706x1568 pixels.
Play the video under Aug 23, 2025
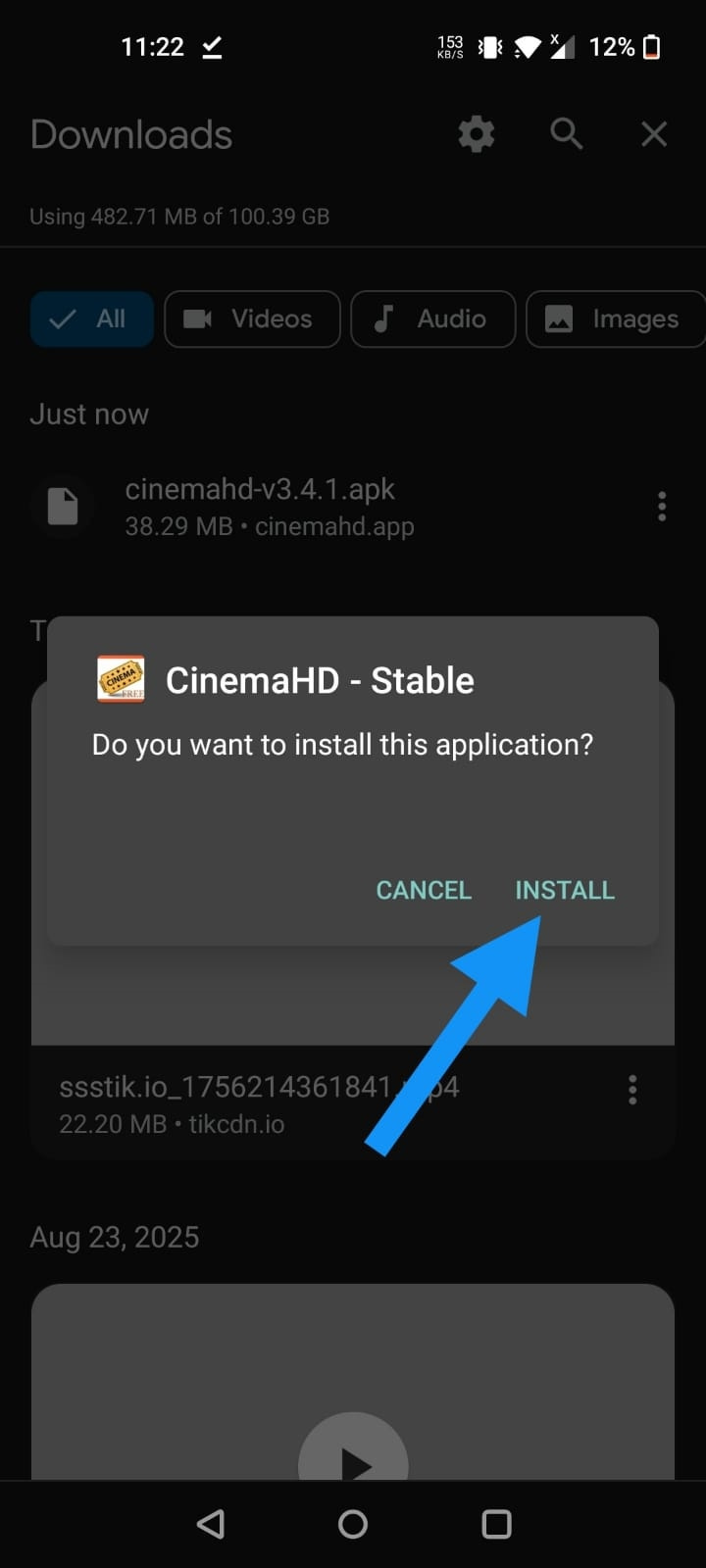pos(352,1460)
